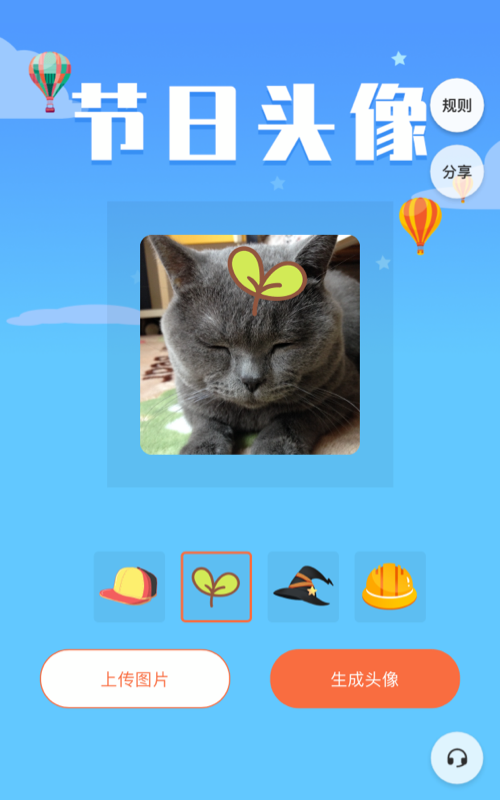Open customer service headset icon

(x=457, y=758)
